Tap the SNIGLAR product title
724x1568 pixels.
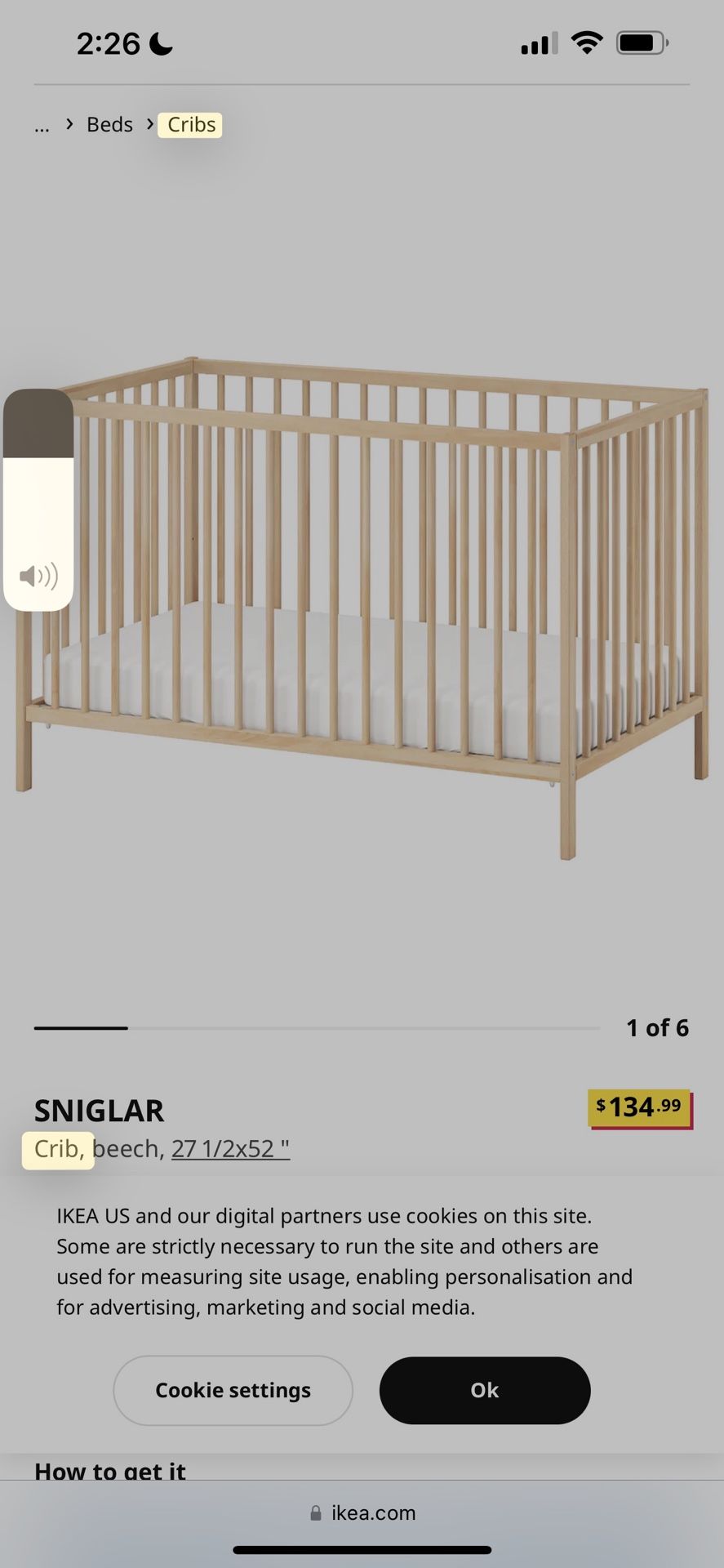(98, 1109)
